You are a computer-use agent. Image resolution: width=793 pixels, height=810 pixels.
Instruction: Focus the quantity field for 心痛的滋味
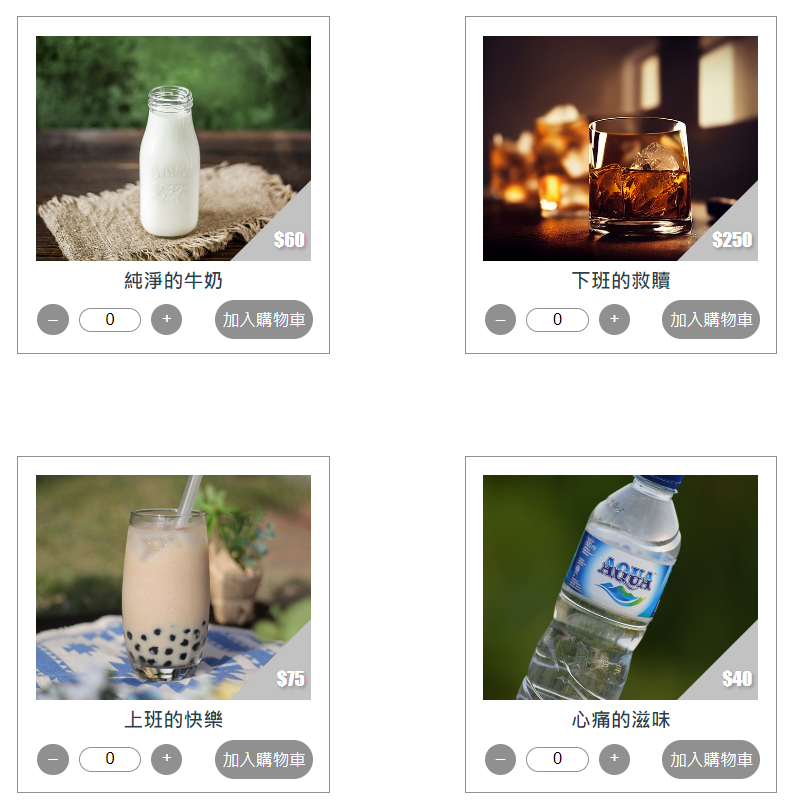[x=557, y=759]
